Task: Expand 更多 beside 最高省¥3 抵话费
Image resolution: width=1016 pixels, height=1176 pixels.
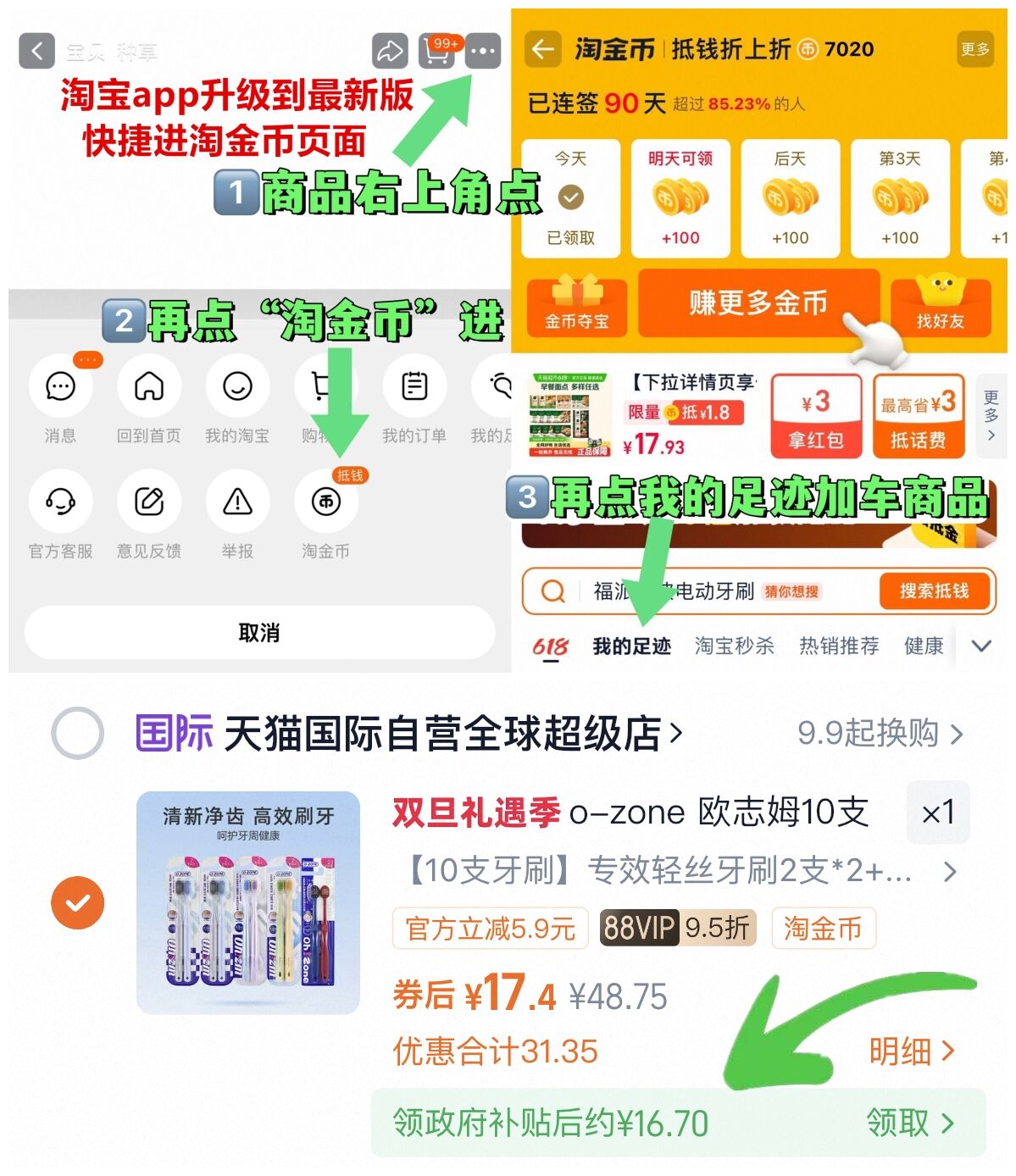Action: tap(991, 415)
